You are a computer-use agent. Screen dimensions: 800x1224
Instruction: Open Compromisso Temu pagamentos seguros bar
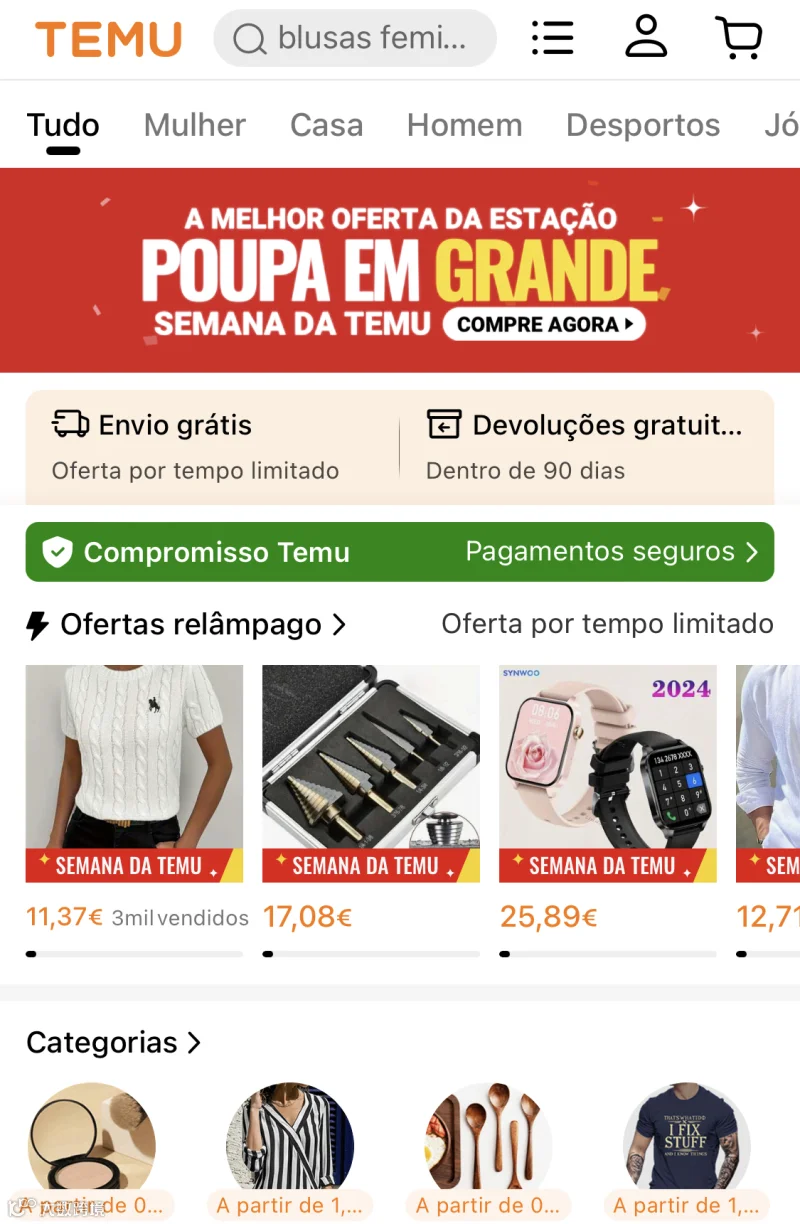(x=400, y=552)
